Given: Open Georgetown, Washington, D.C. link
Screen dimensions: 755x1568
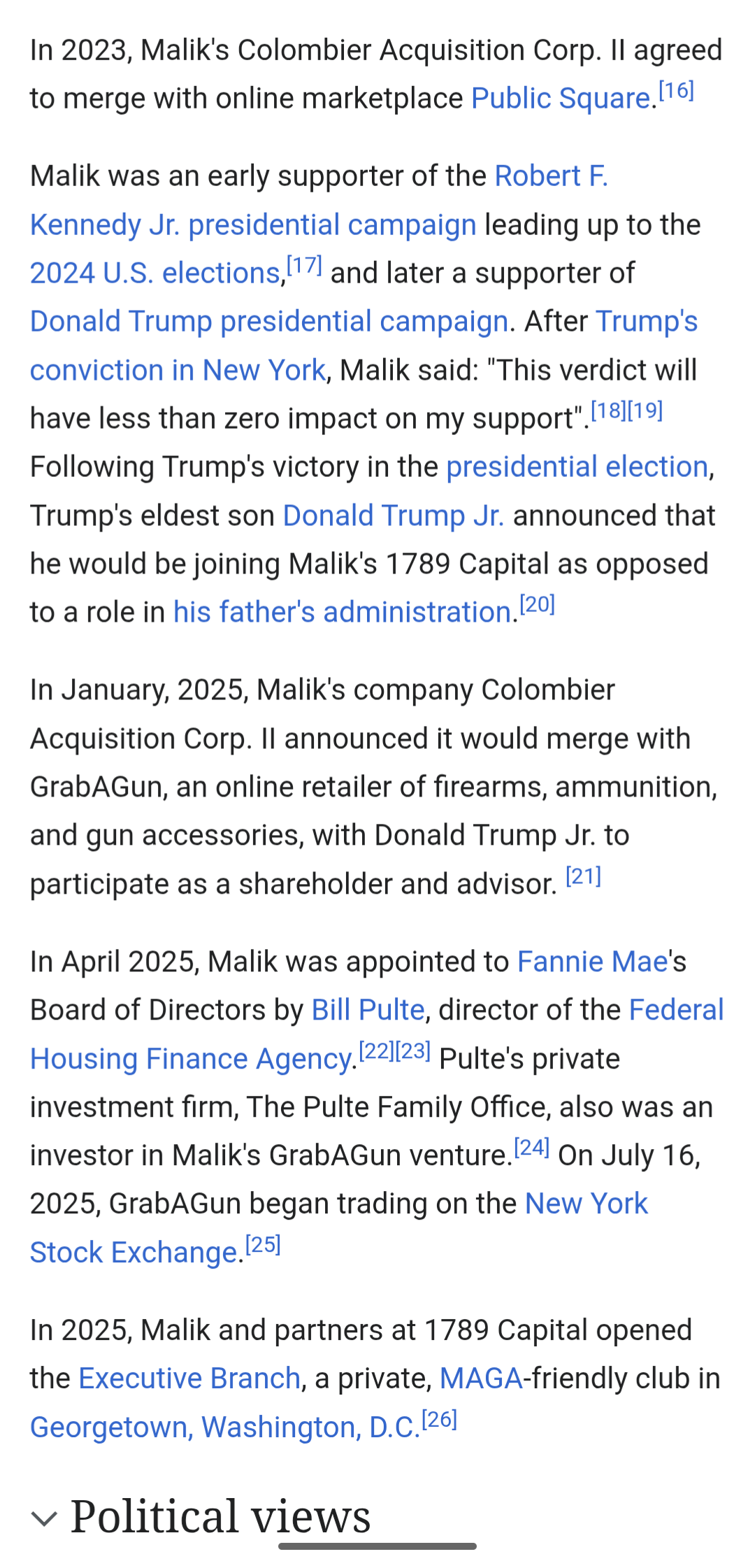Looking at the screenshot, I should tap(225, 1427).
